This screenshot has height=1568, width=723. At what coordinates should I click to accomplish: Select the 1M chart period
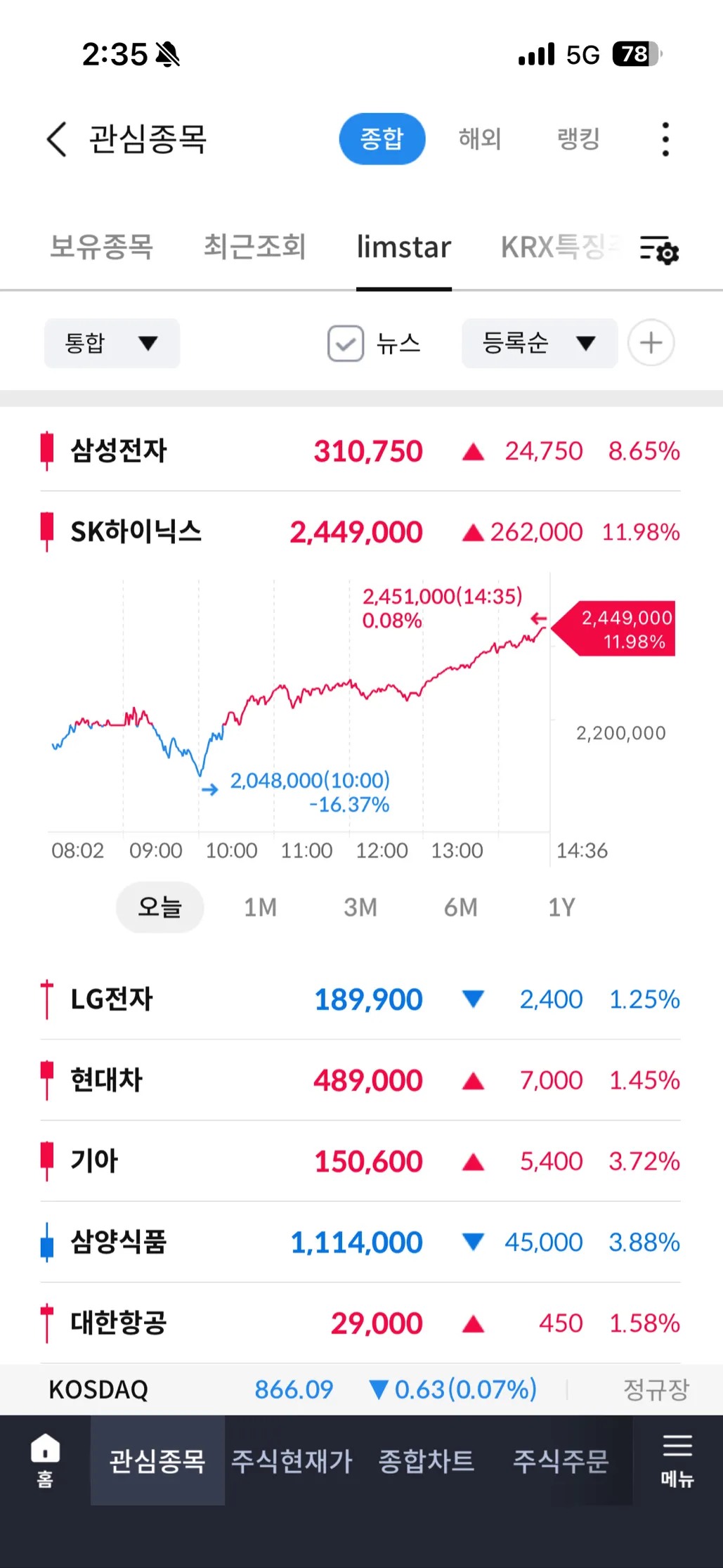(x=261, y=907)
